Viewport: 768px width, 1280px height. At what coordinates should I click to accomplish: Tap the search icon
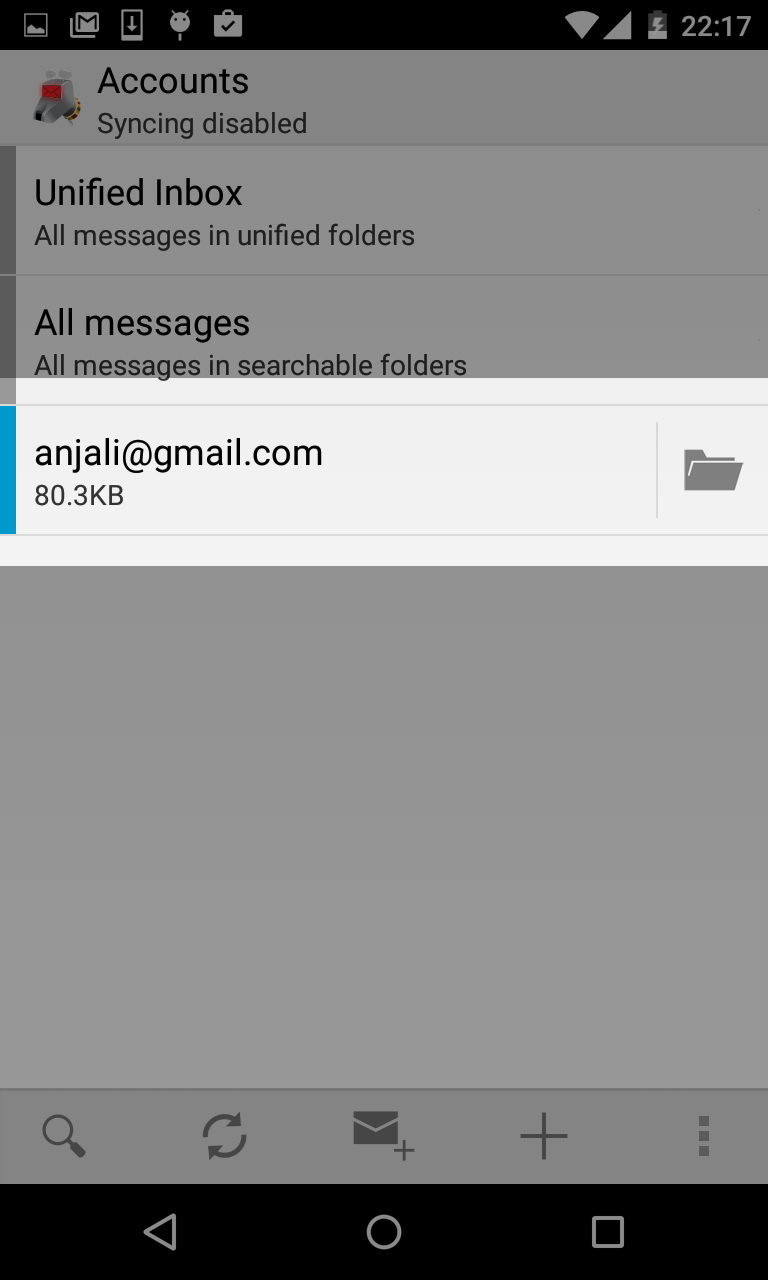64,1136
